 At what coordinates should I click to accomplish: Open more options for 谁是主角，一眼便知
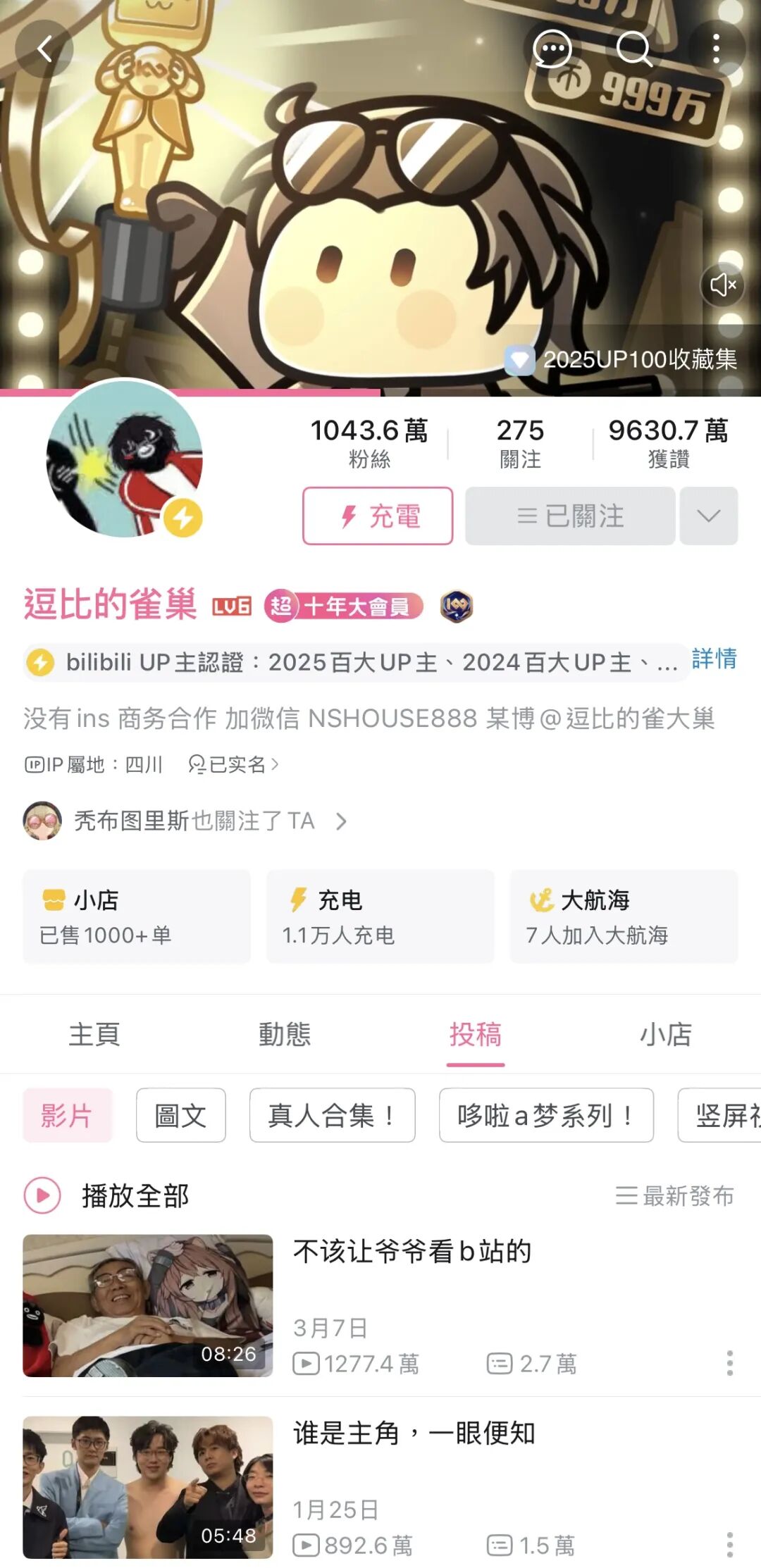pyautogui.click(x=729, y=1545)
